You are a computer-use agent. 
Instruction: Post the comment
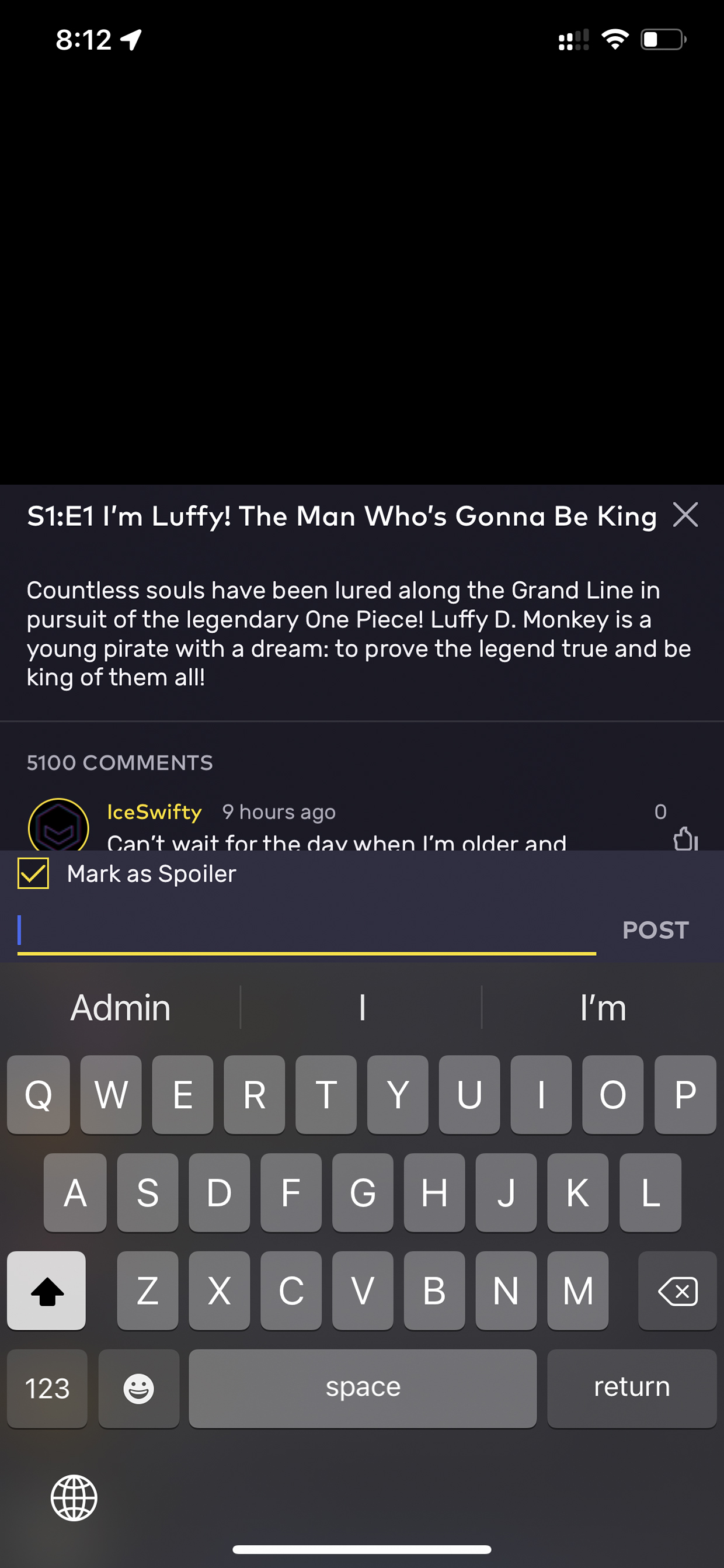(655, 930)
